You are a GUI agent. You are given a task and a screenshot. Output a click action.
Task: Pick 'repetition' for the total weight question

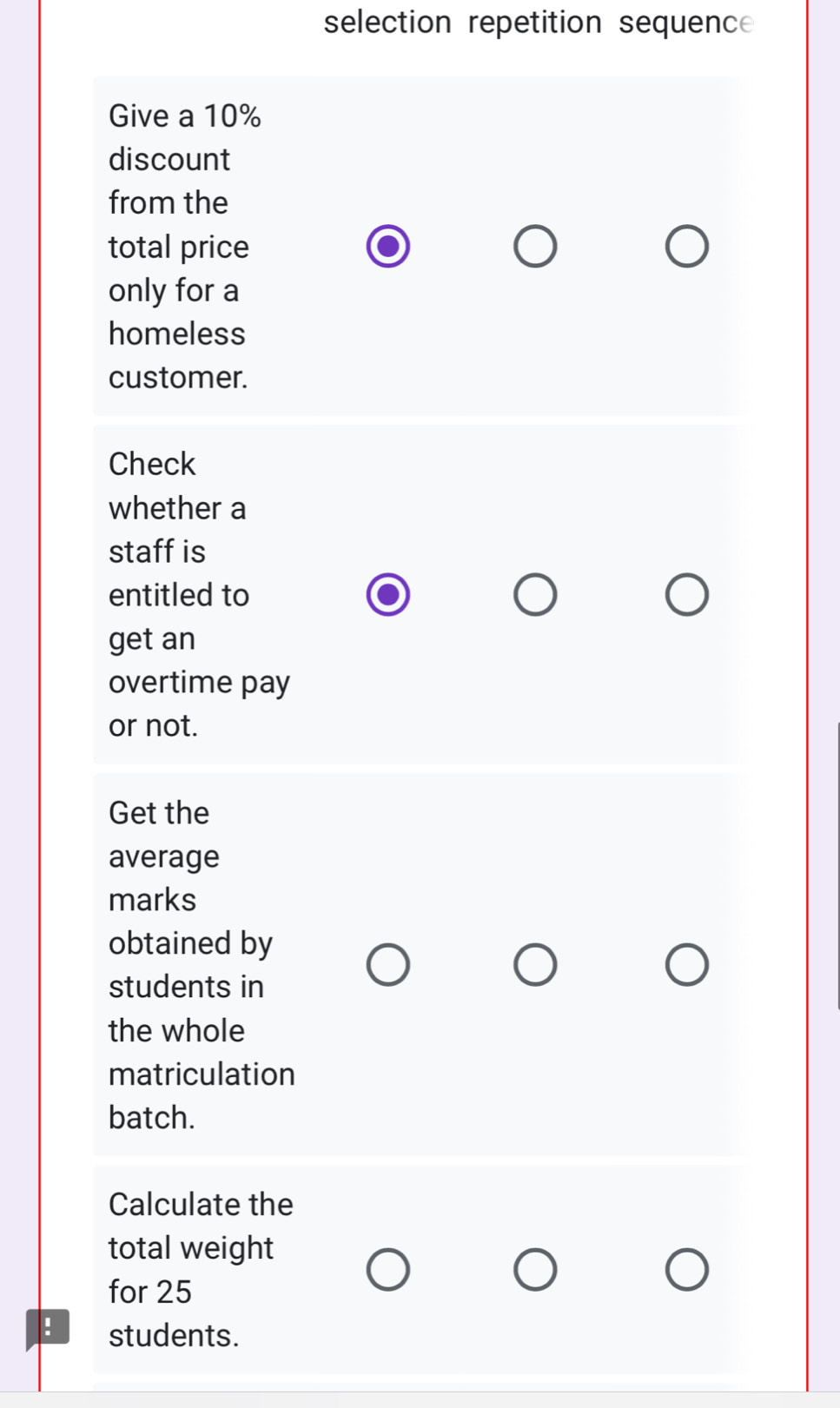(535, 1269)
